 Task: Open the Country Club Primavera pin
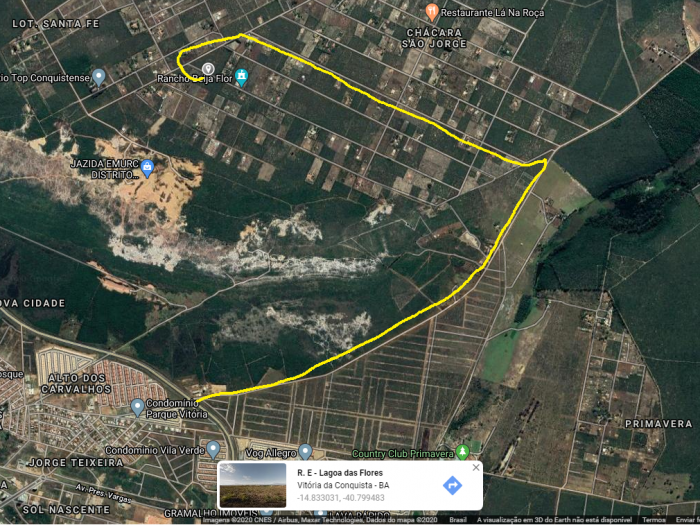point(462,452)
